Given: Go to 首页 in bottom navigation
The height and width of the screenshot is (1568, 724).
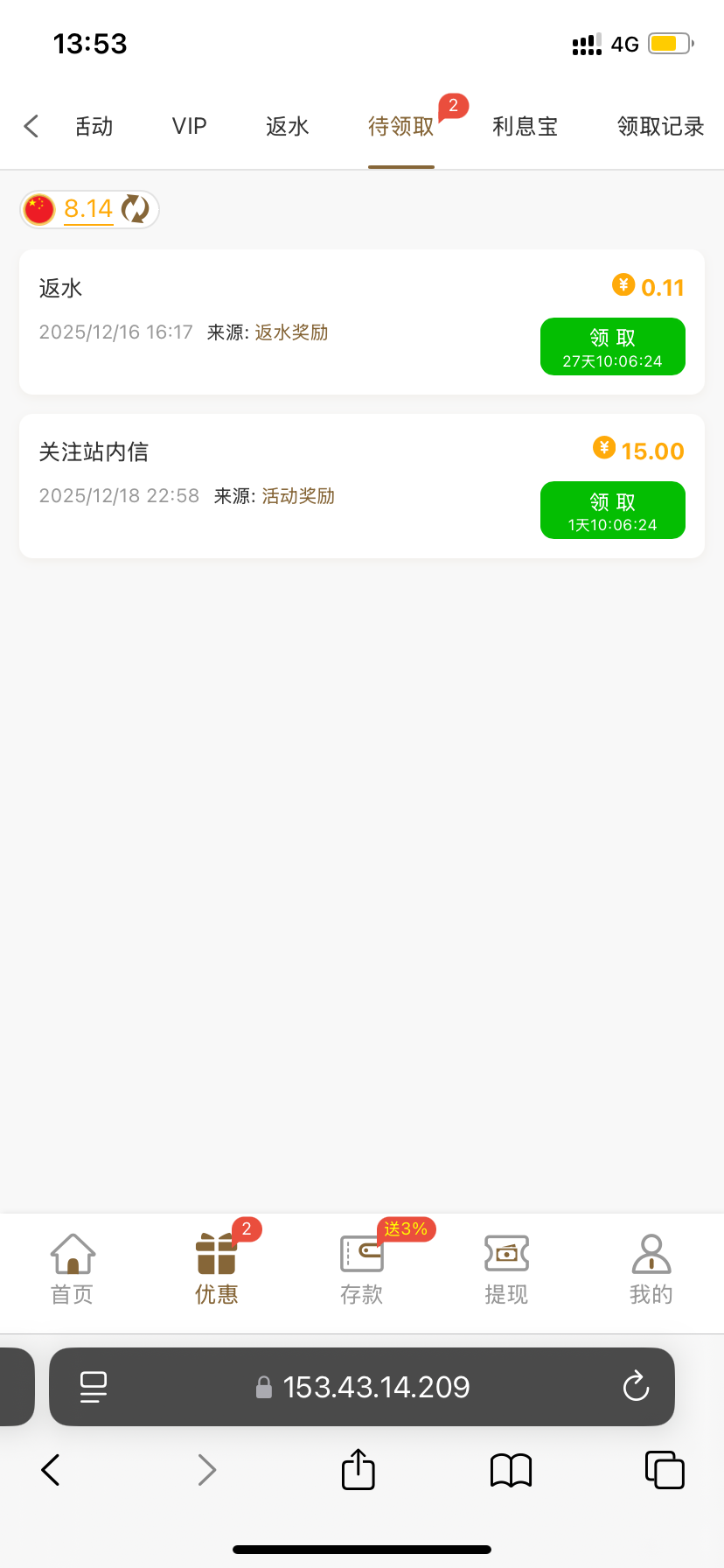Looking at the screenshot, I should [73, 1270].
